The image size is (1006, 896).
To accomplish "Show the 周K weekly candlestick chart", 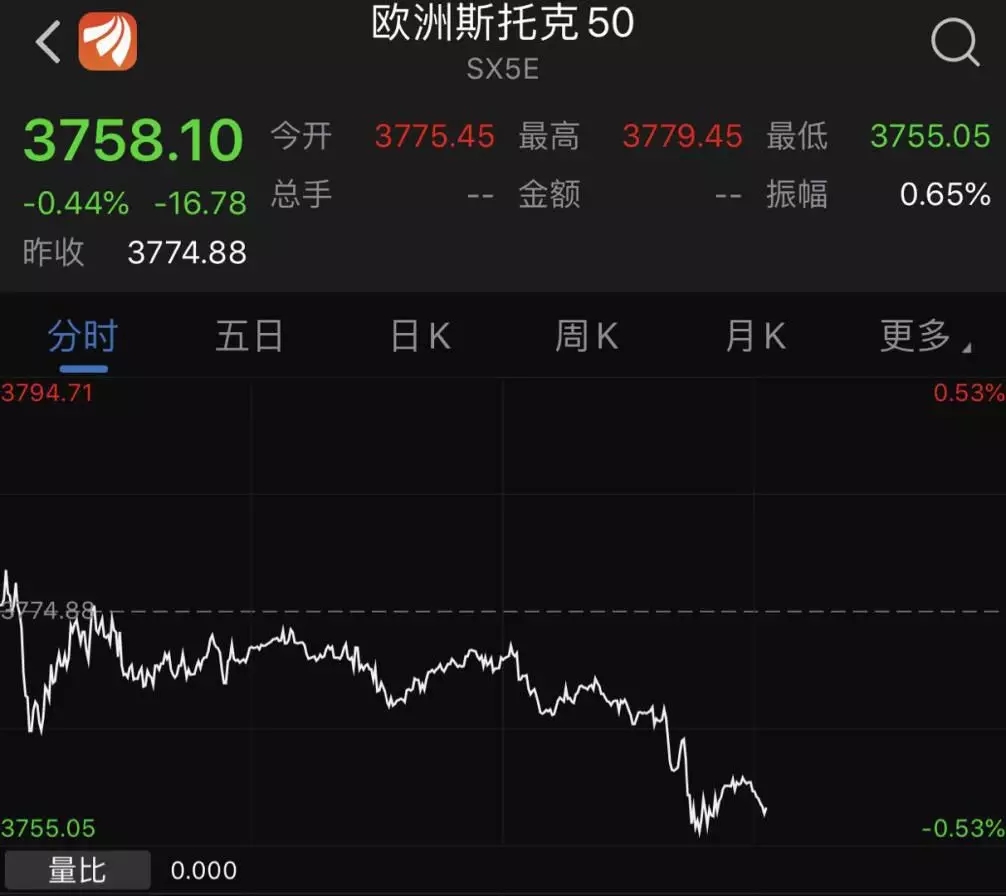I will [x=587, y=337].
